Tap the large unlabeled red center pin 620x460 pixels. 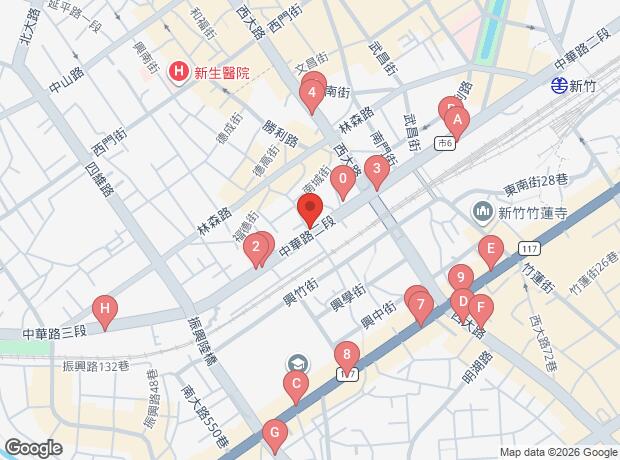pyautogui.click(x=309, y=211)
